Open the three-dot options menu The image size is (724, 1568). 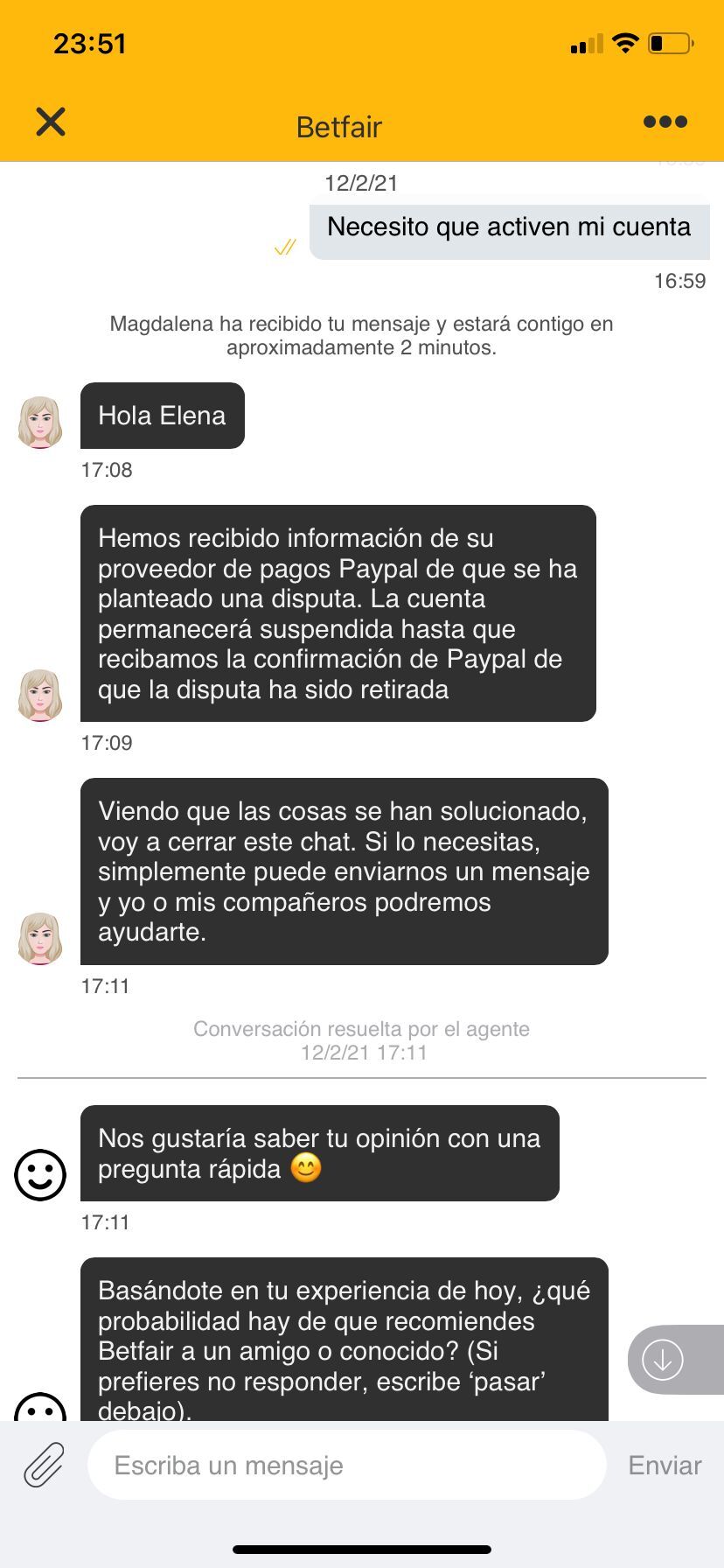665,122
